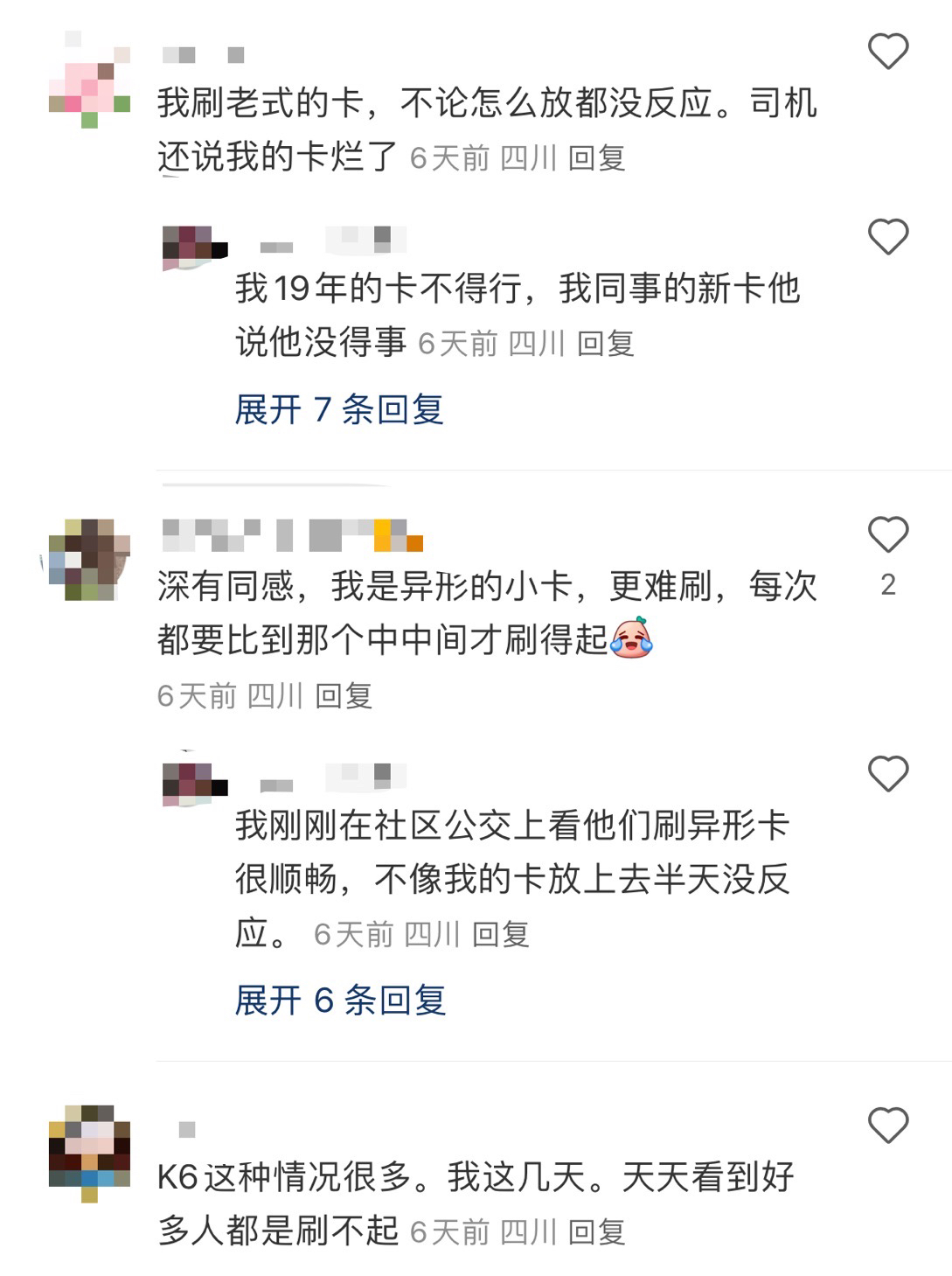Reply to the 异形的小卡 comment

(x=344, y=696)
